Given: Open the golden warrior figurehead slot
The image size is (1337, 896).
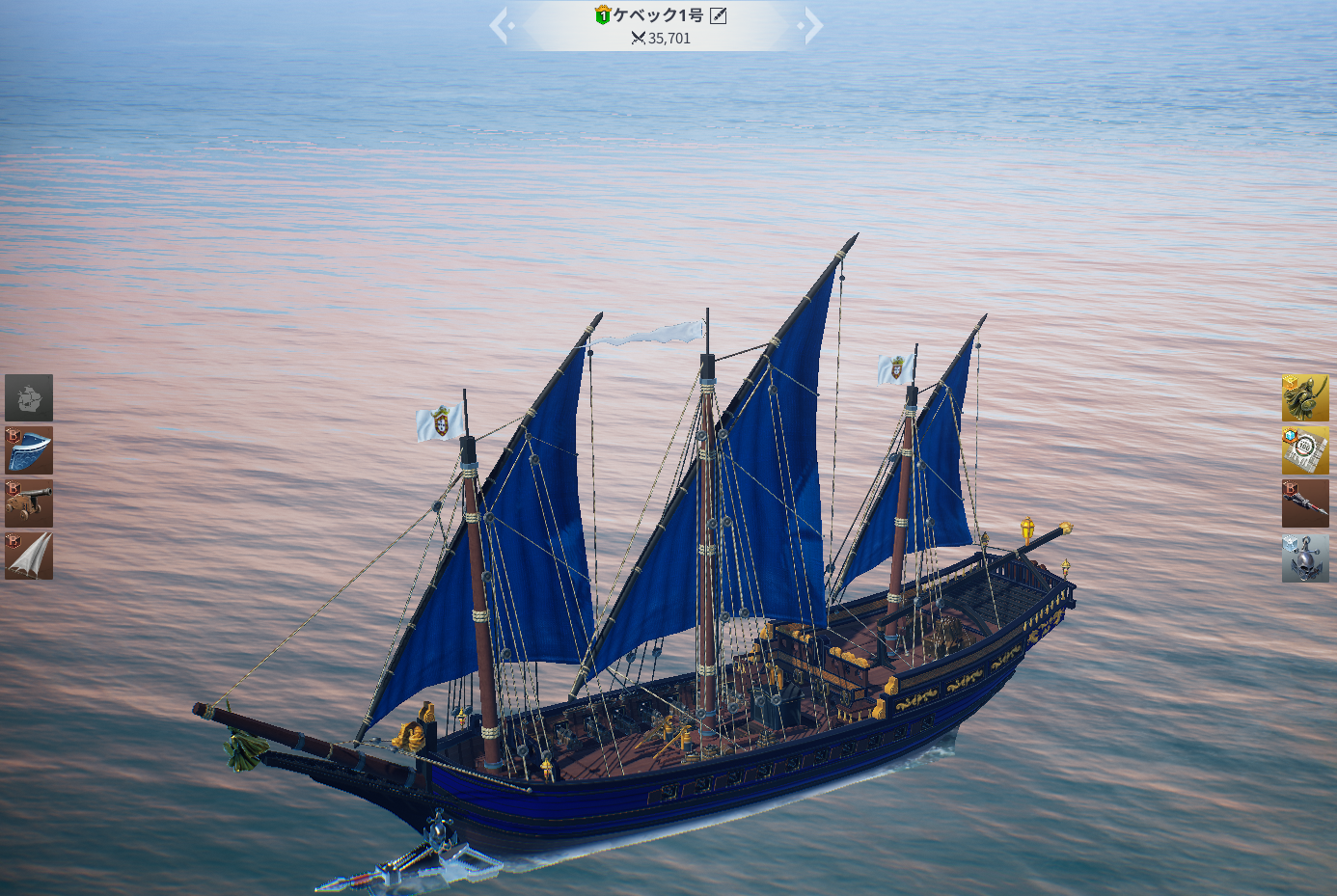Looking at the screenshot, I should click(1305, 397).
